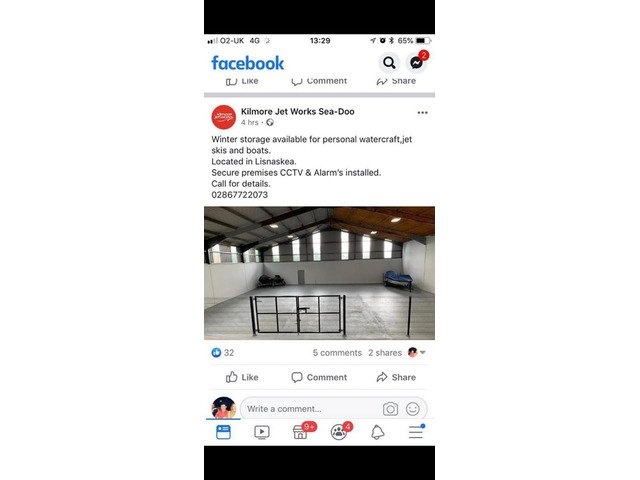
Task: Like the Kilmore Jet Works post
Action: coord(242,377)
